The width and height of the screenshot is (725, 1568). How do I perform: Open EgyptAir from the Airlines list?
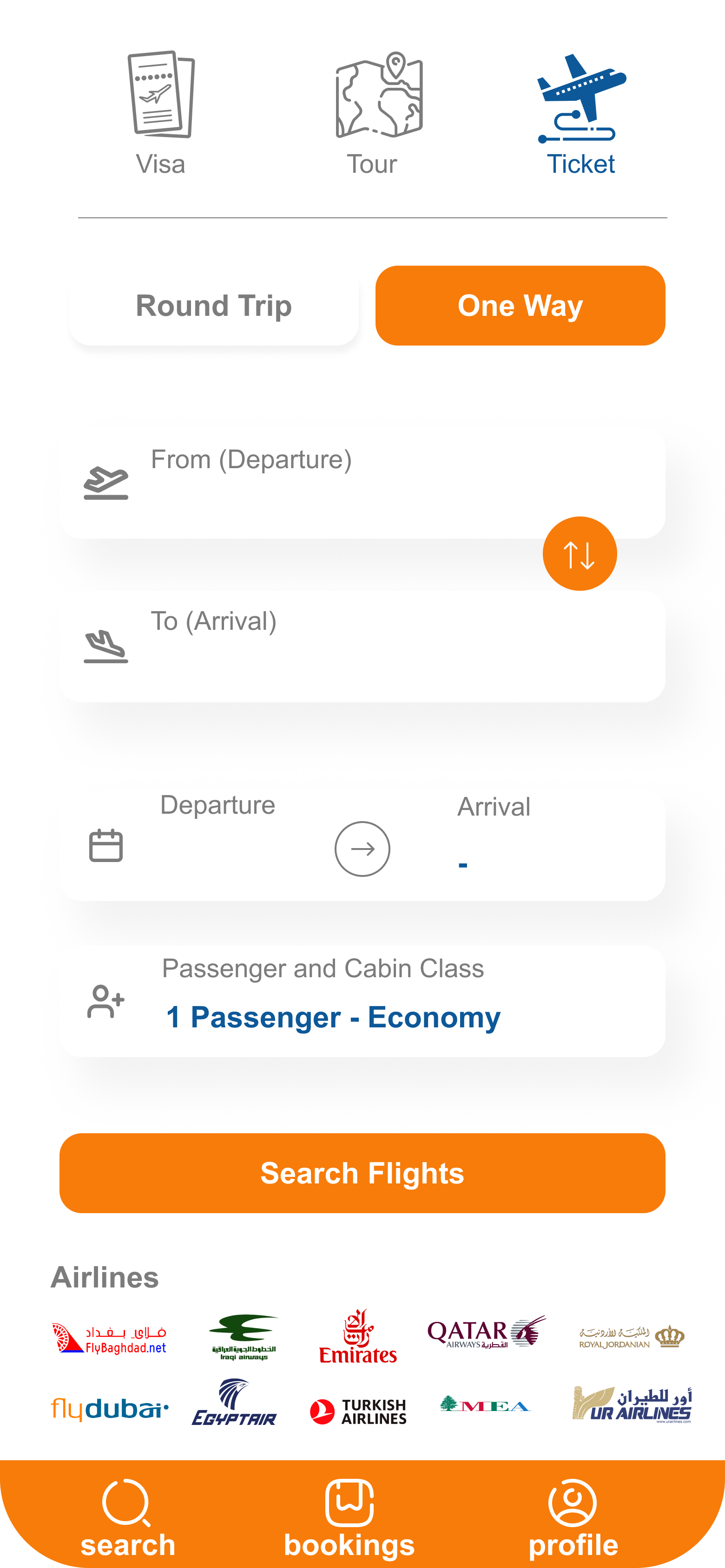pyautogui.click(x=235, y=1403)
